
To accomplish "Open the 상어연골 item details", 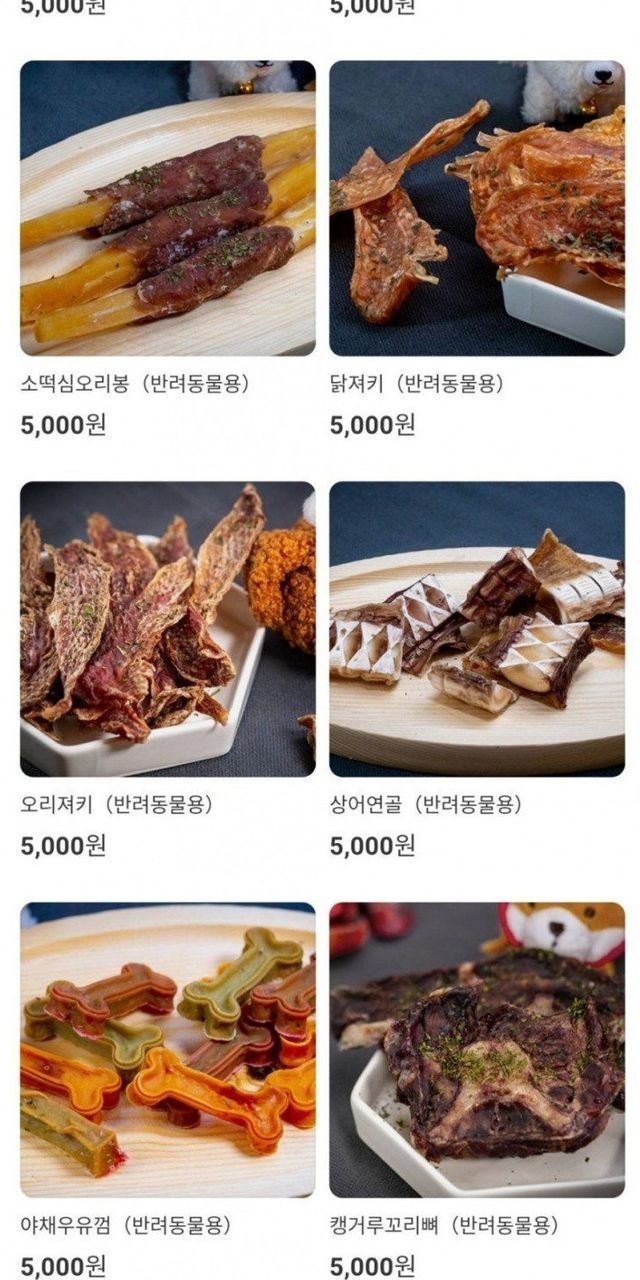I will coord(477,629).
